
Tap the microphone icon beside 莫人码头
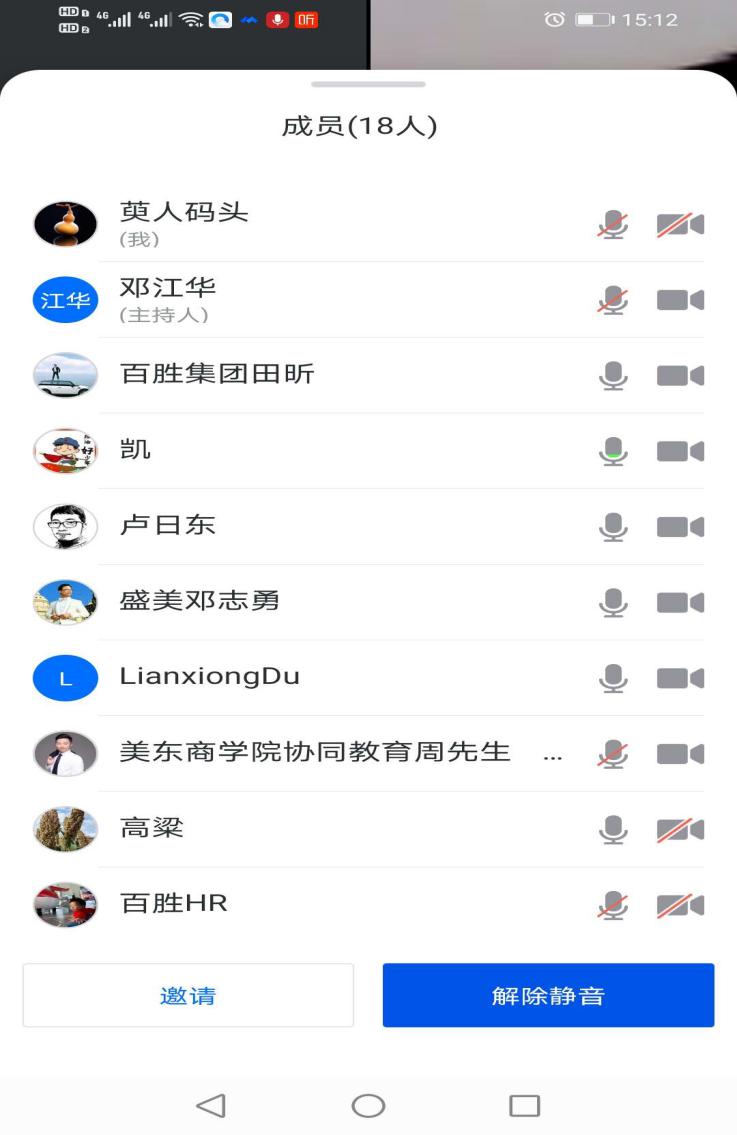613,225
